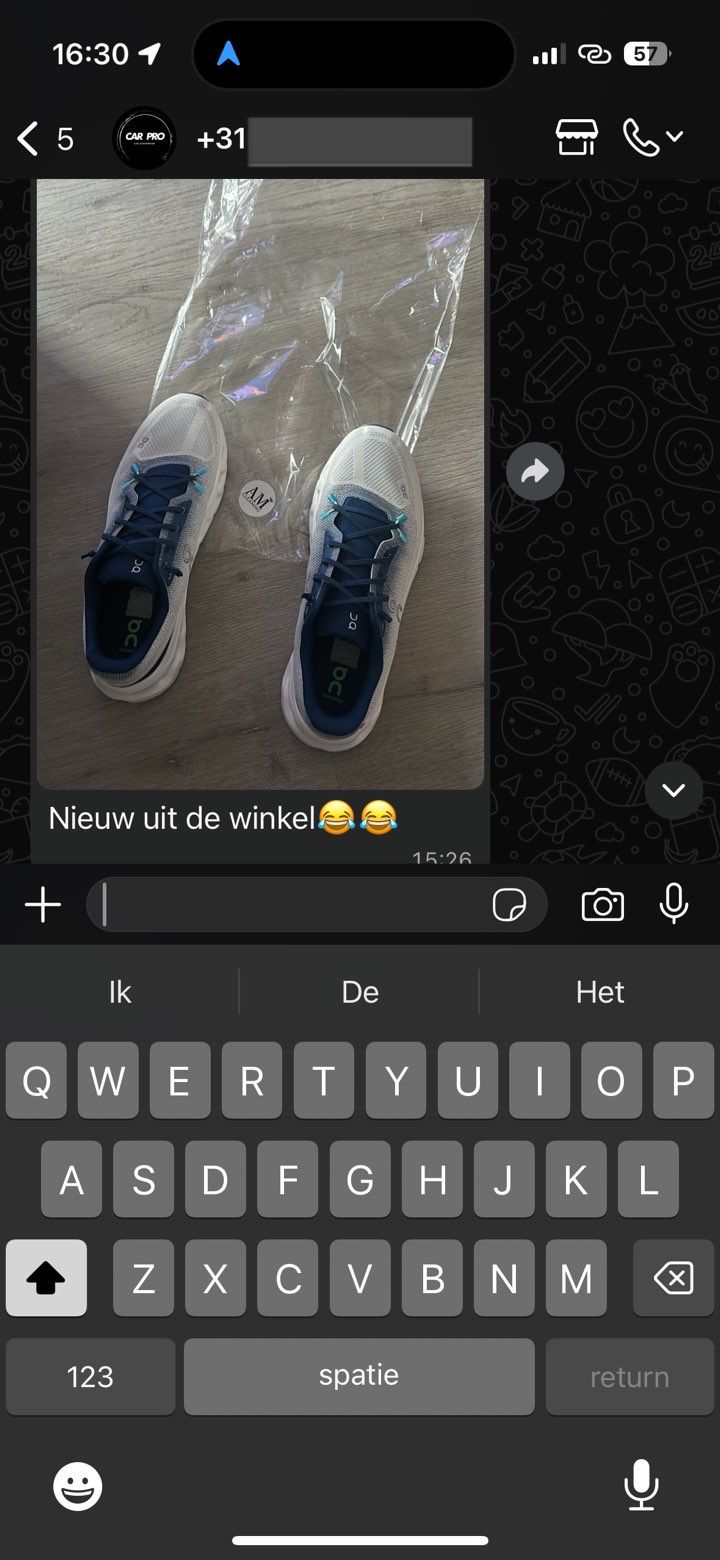Start a call with this contact
The height and width of the screenshot is (1560, 720).
642,138
